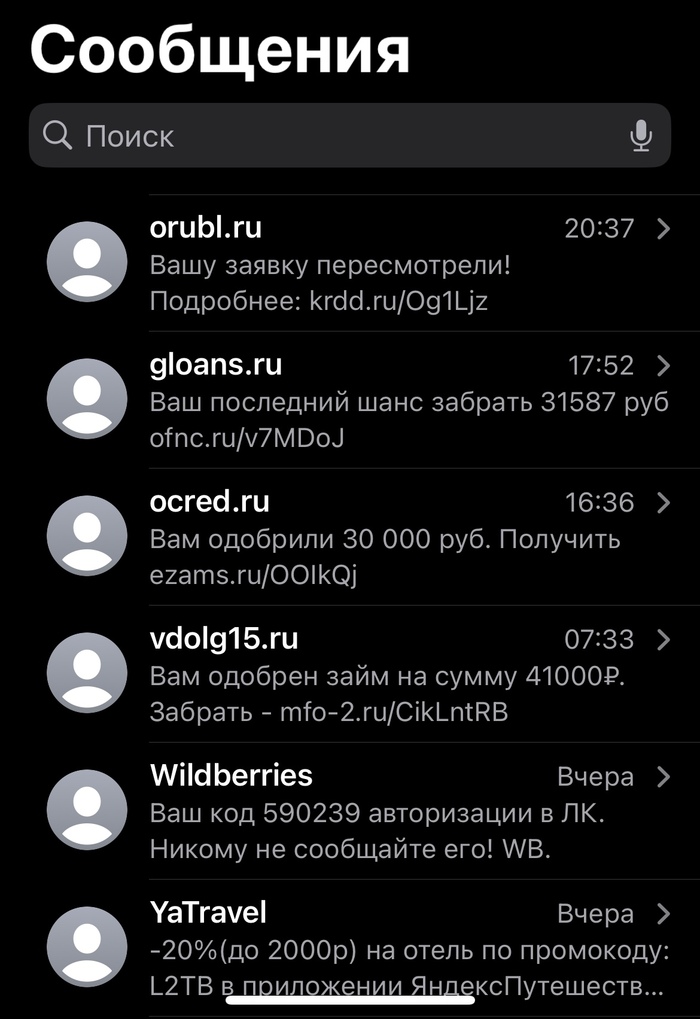Open the vdolg15.ru conversation

[400, 674]
